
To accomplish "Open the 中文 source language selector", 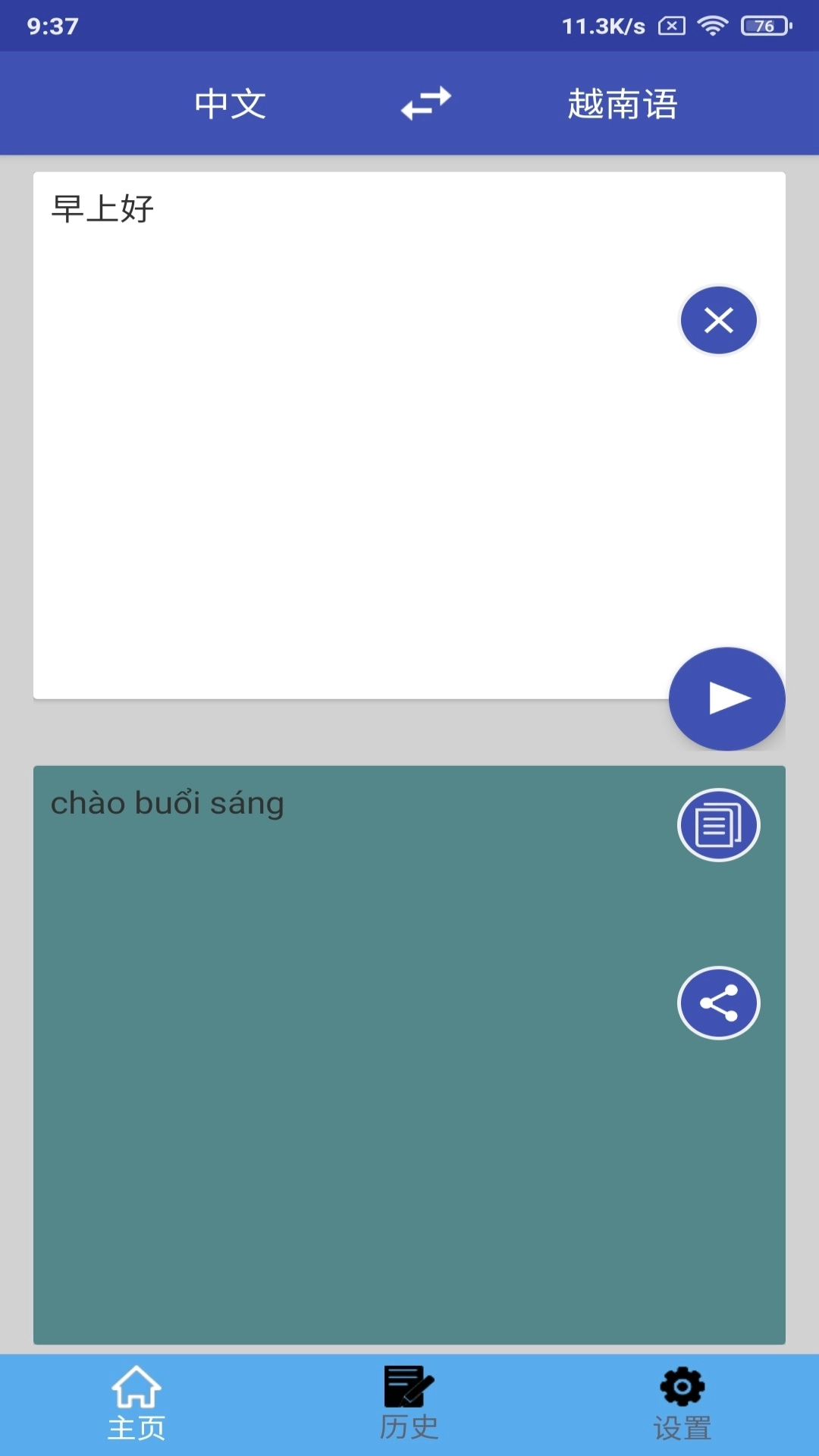I will [x=230, y=104].
